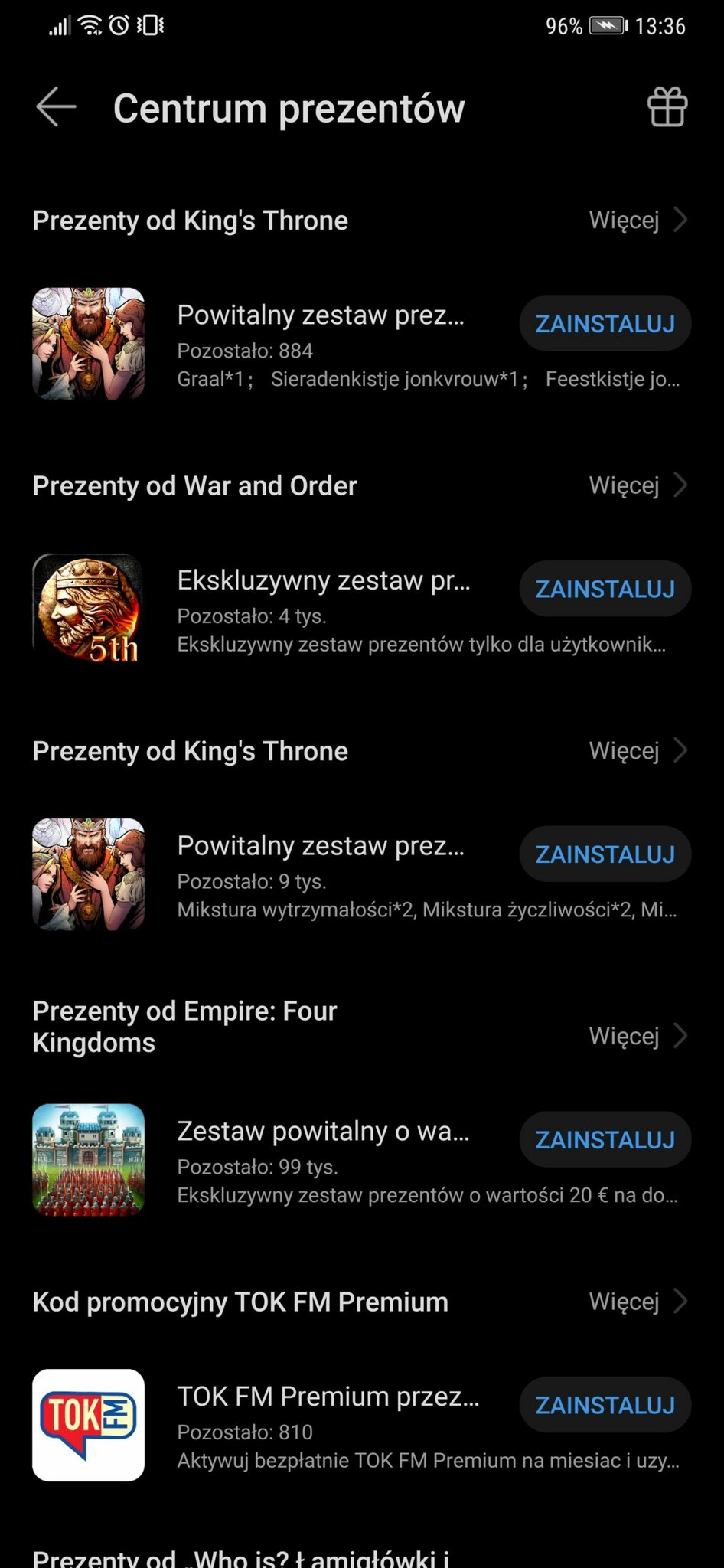The image size is (724, 1568).
Task: Go back from Centrum prezentów
Action: point(56,106)
